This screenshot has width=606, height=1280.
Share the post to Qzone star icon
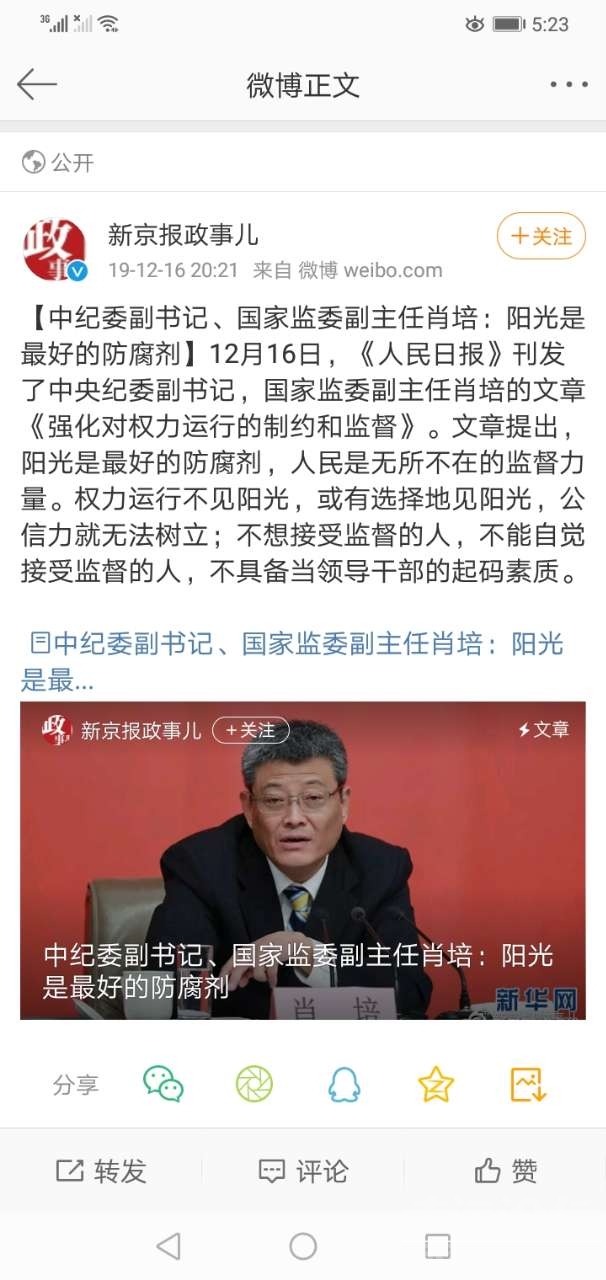click(436, 1084)
